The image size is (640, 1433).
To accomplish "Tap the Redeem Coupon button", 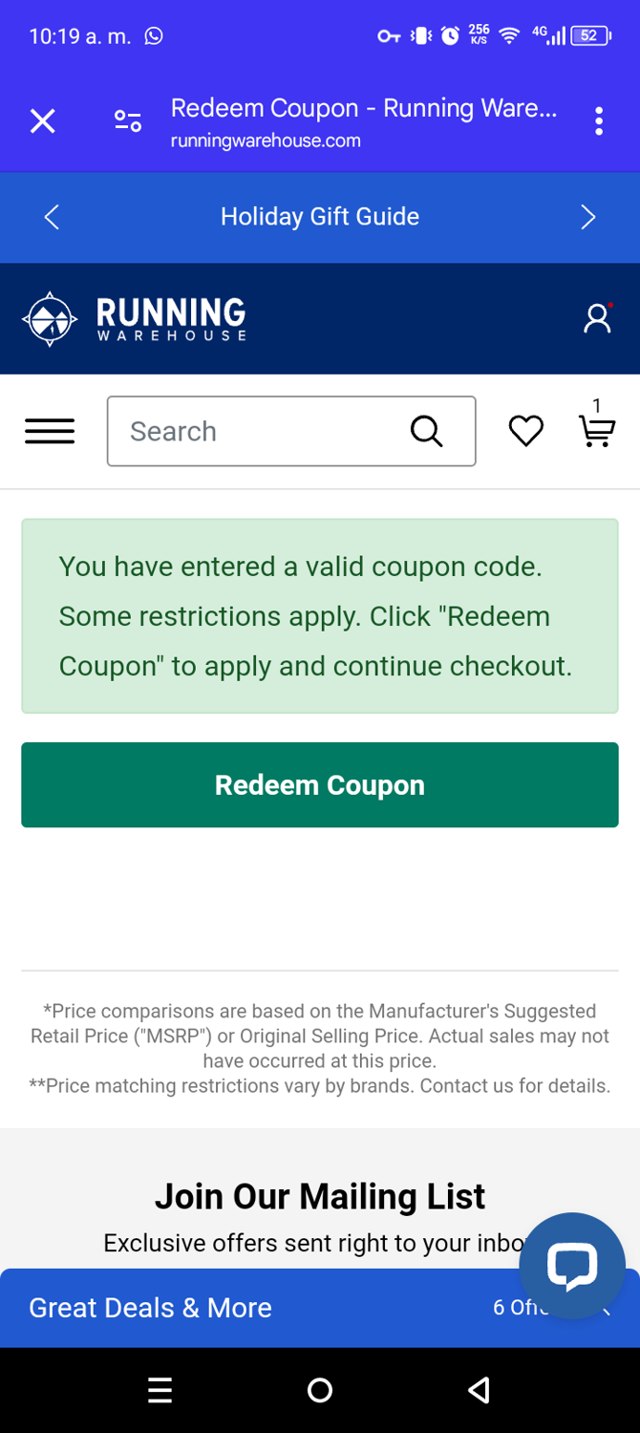I will [x=320, y=785].
